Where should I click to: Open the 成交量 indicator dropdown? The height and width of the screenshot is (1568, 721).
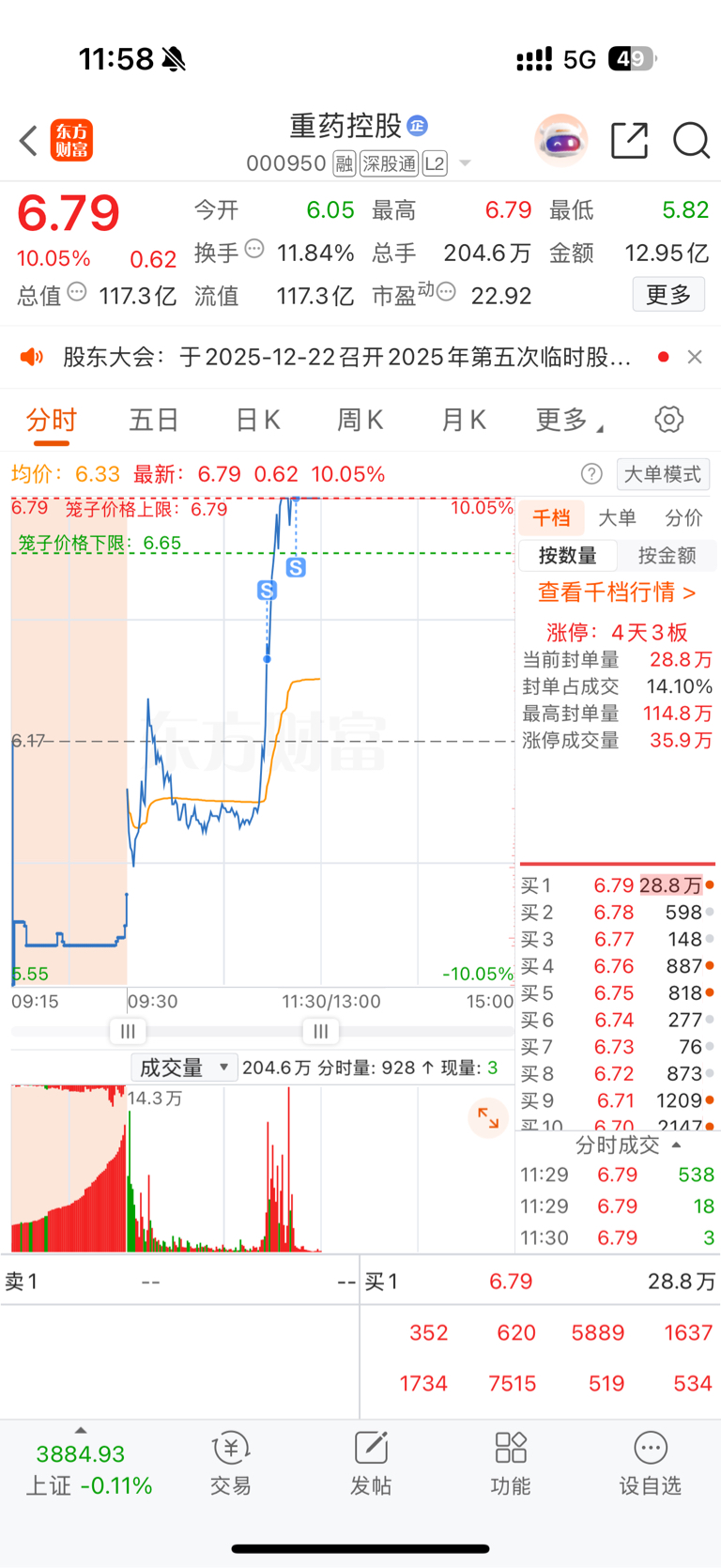(184, 1068)
